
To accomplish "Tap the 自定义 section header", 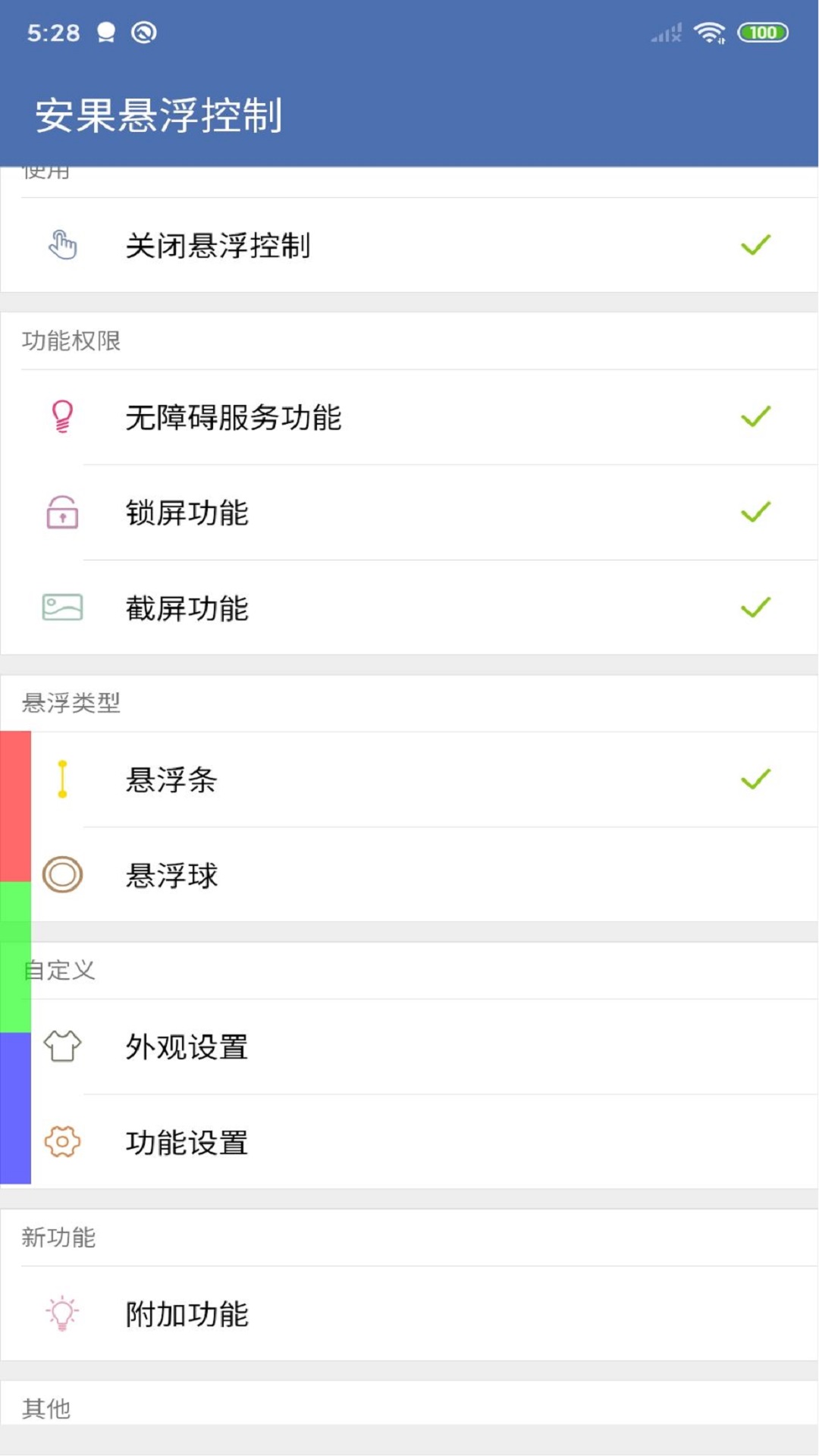I will 61,969.
